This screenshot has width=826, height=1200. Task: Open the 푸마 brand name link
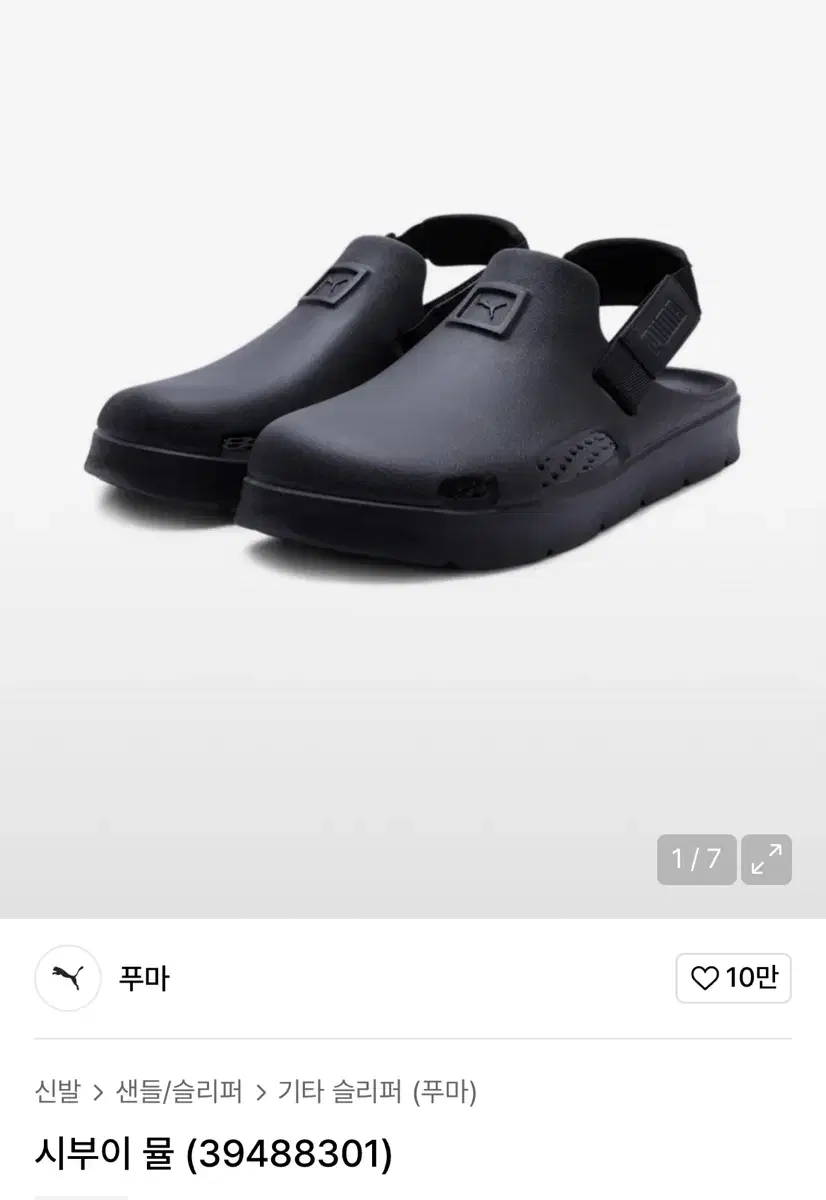[145, 980]
